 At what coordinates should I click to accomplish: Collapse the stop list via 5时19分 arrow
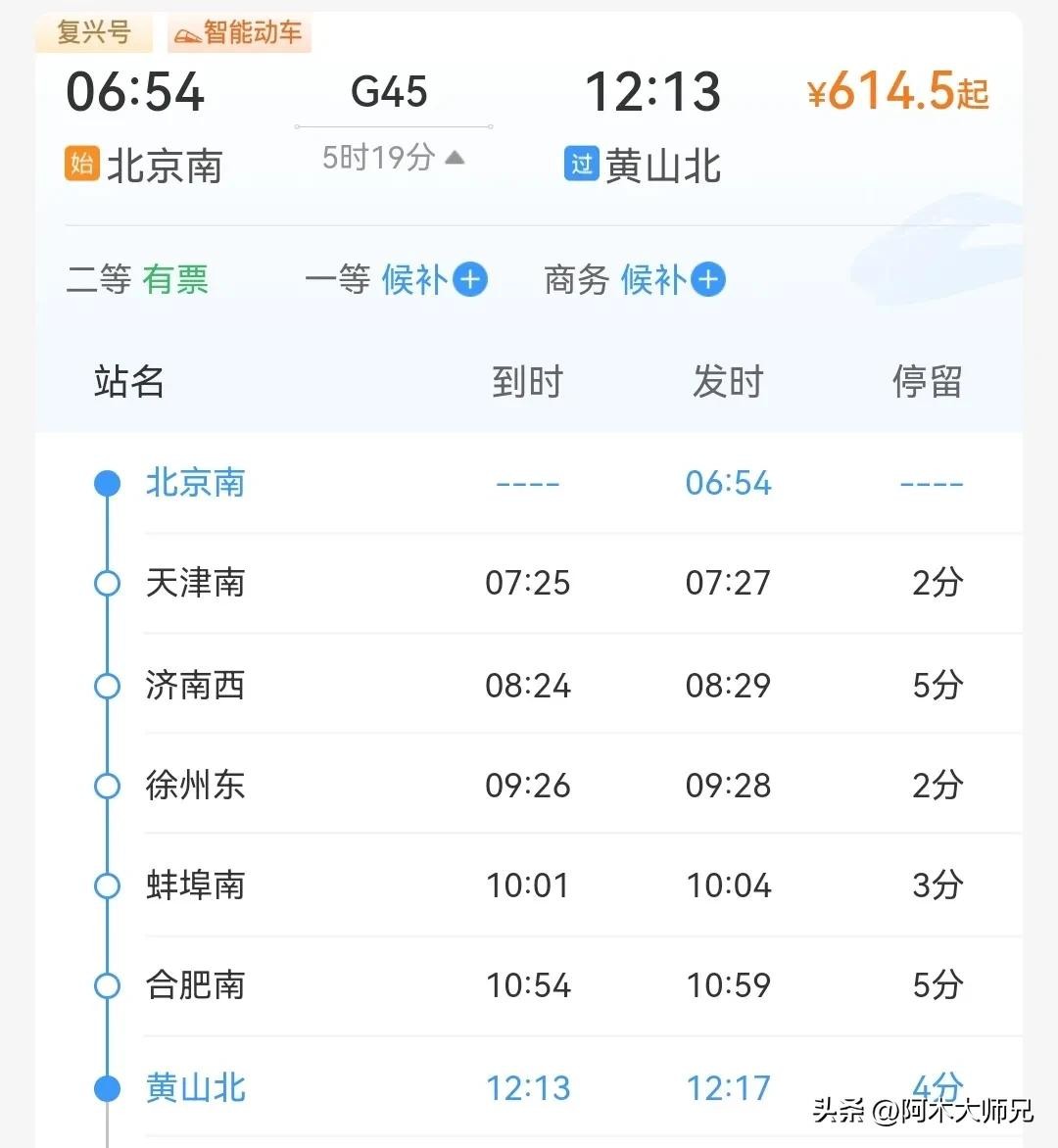click(454, 157)
